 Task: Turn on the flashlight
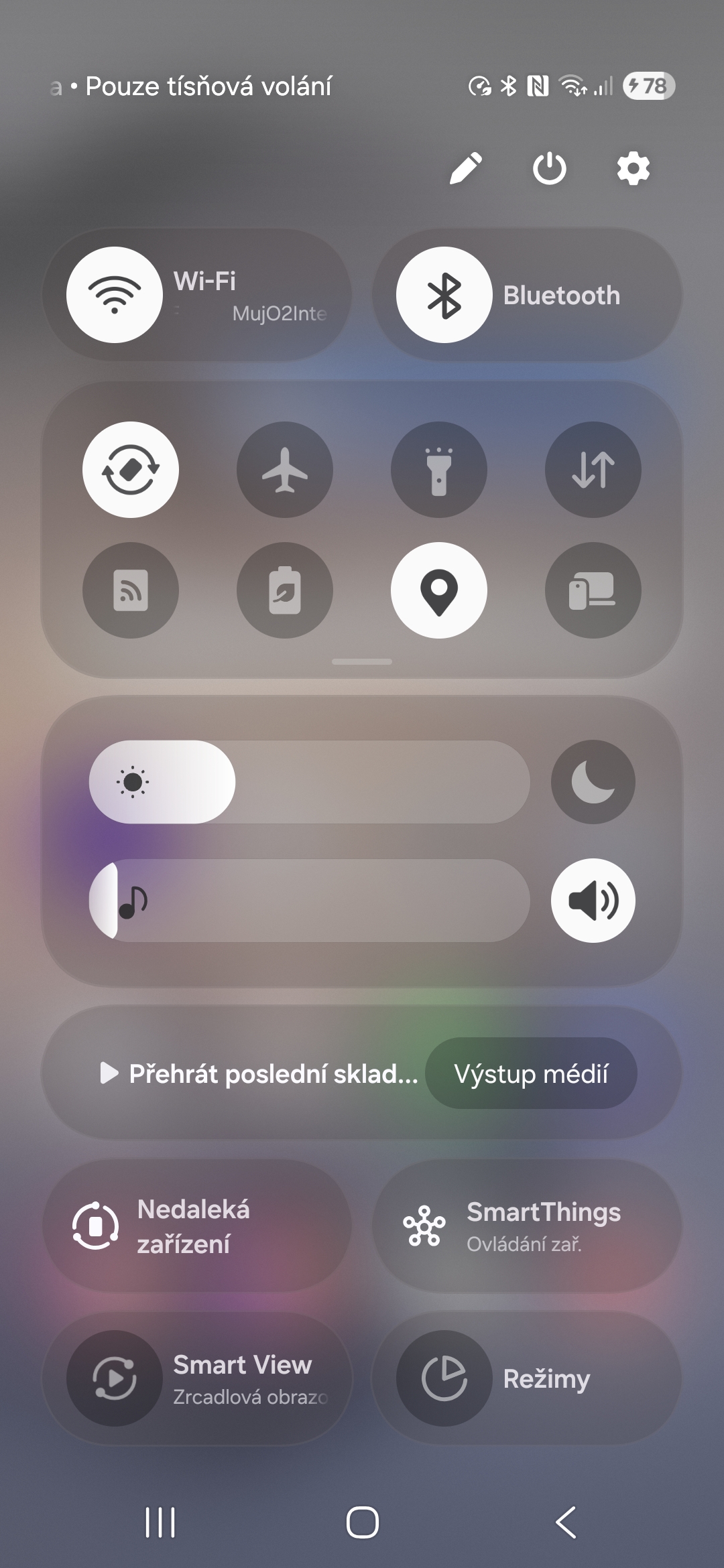439,469
